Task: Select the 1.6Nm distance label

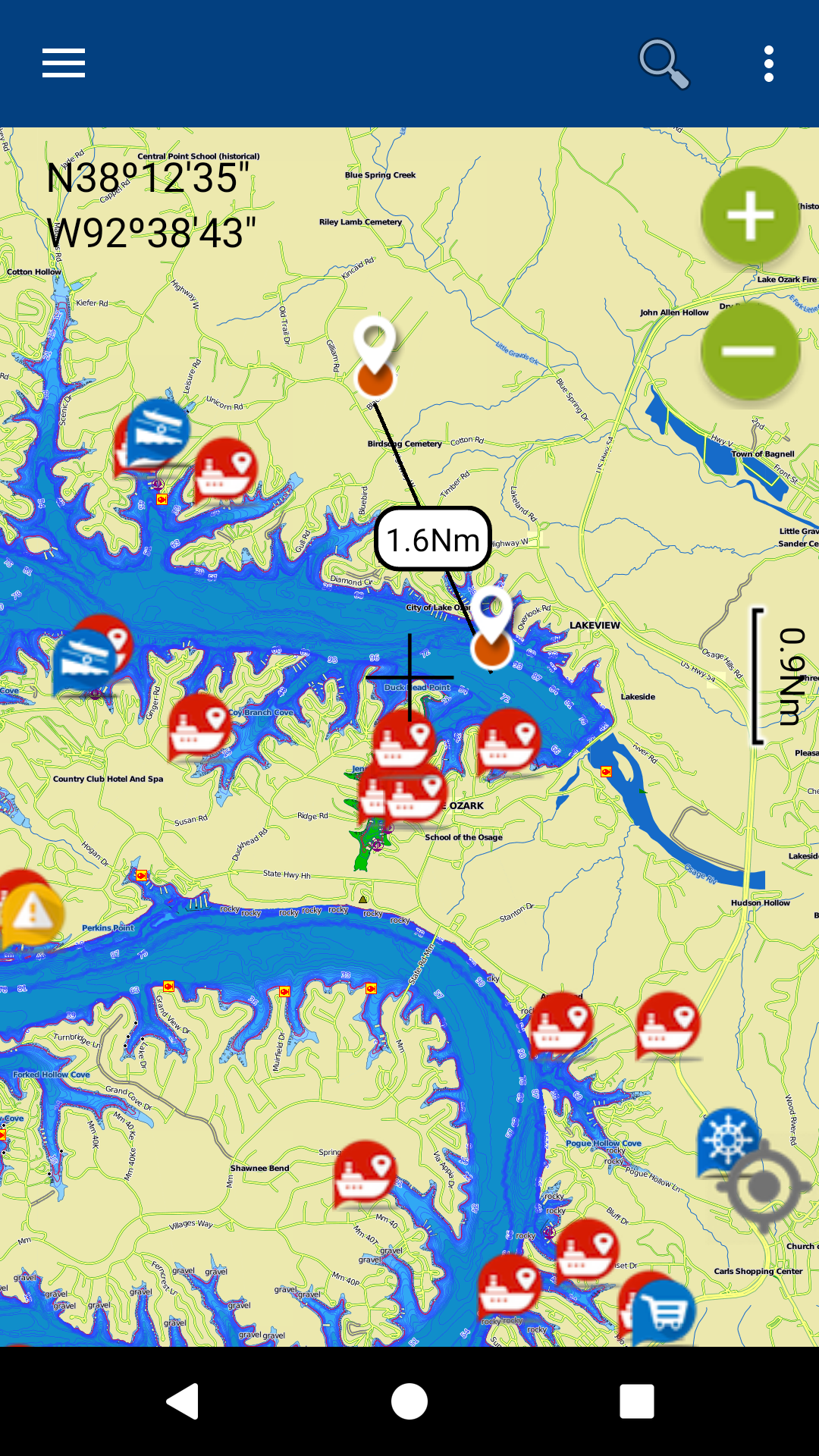Action: pyautogui.click(x=433, y=540)
